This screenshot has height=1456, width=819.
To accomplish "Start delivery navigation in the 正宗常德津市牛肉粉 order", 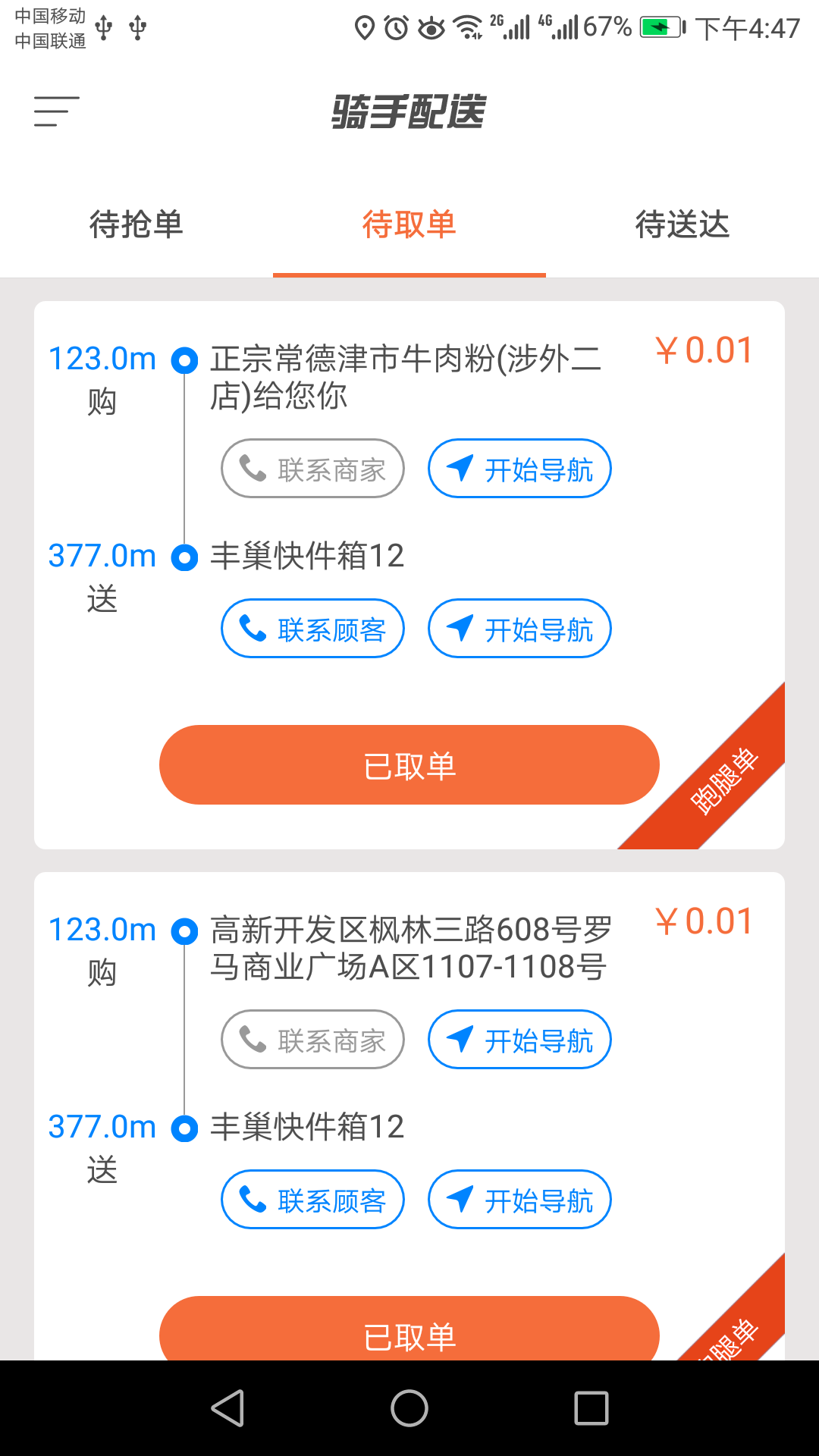I will tap(519, 629).
